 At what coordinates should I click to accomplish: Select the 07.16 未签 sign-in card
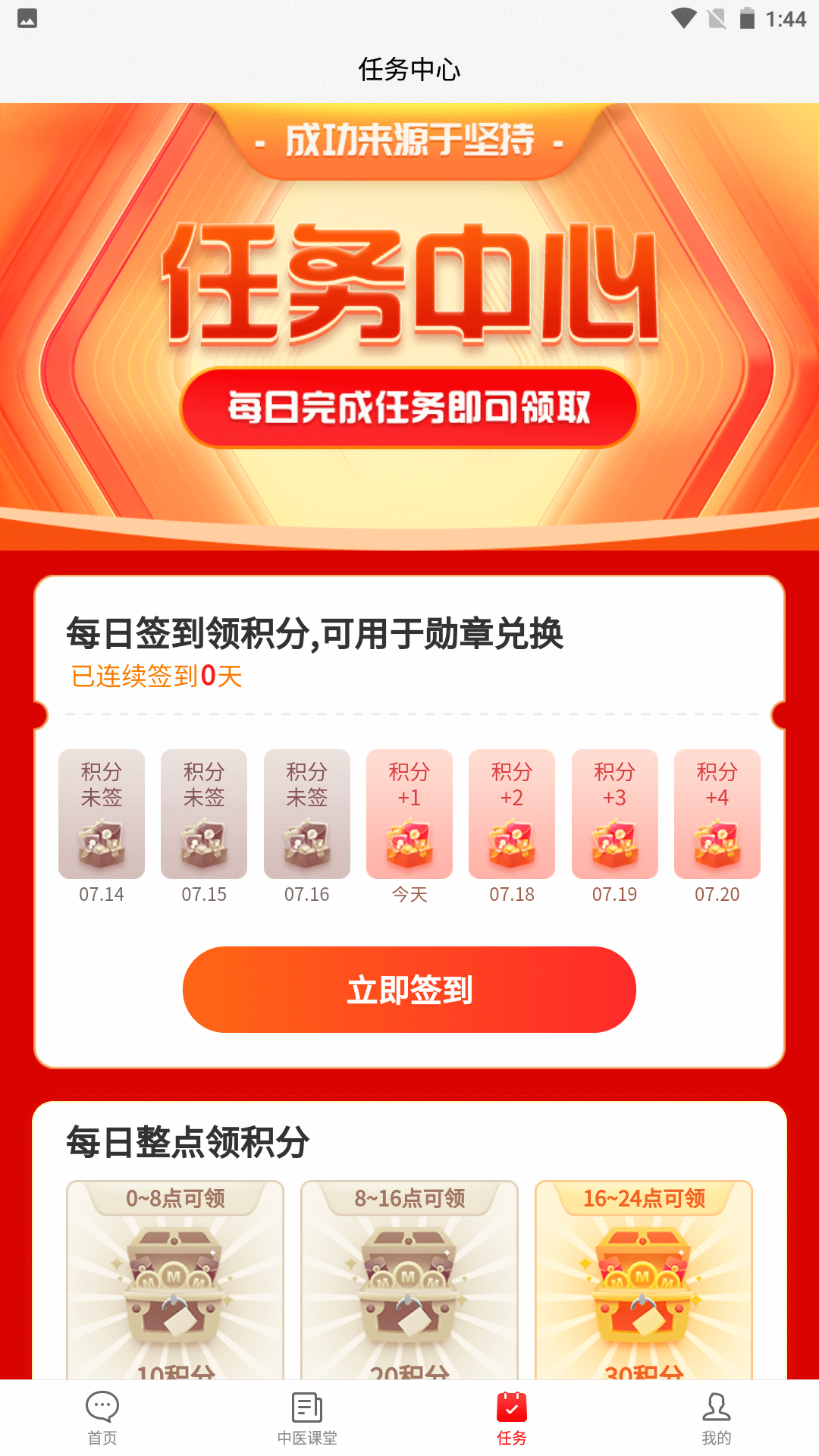tap(306, 815)
